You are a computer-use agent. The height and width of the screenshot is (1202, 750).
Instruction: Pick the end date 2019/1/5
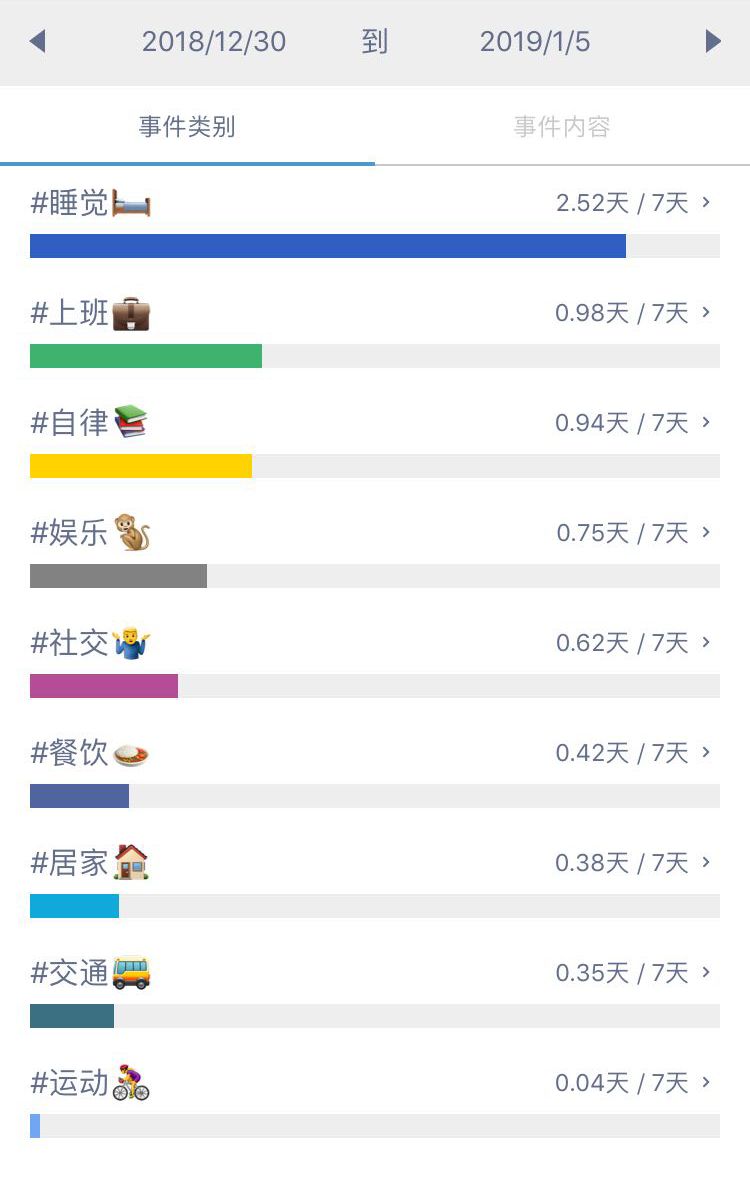tap(535, 42)
